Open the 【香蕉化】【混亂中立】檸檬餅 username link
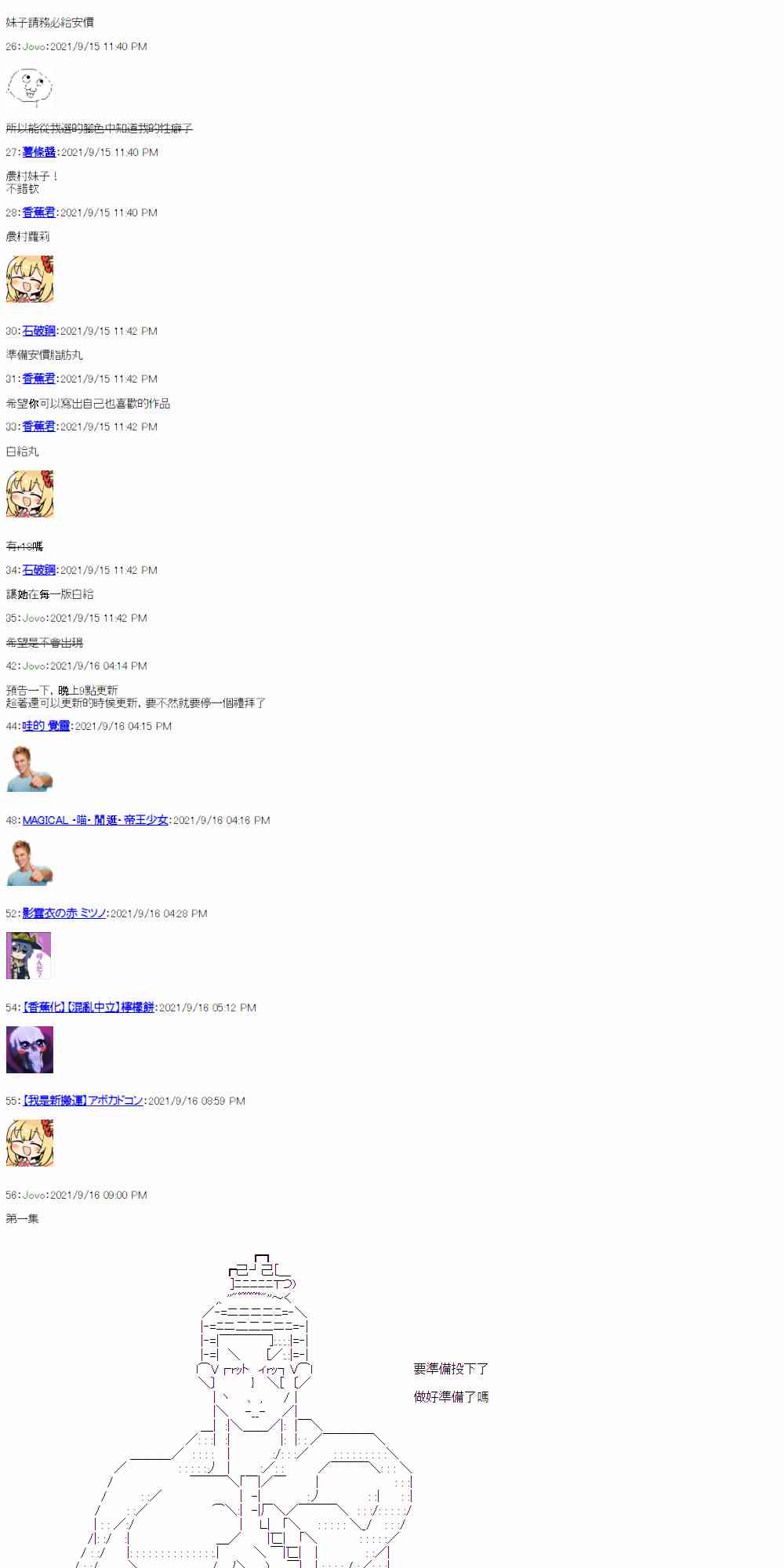 click(89, 1007)
